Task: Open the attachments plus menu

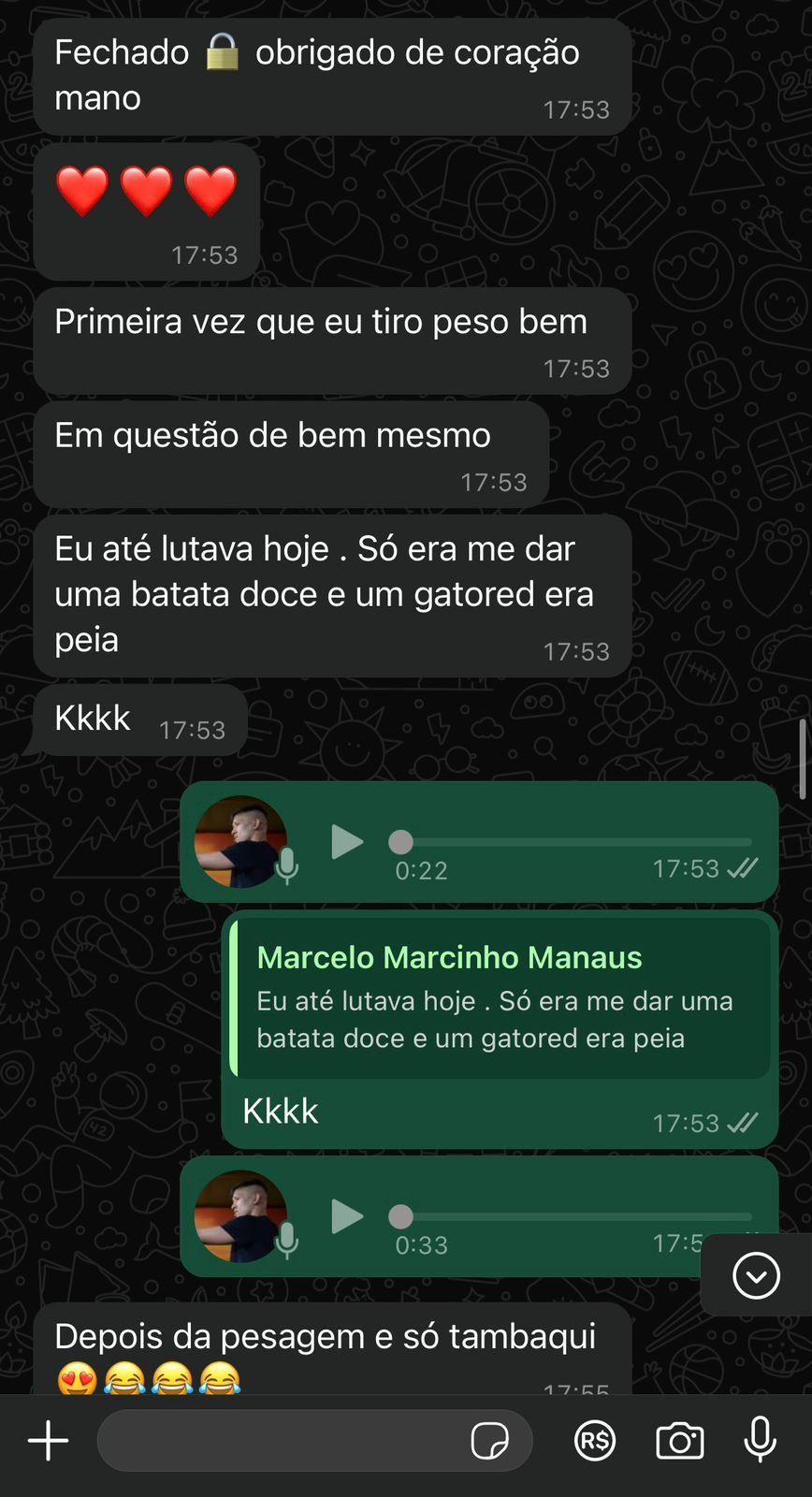Action: pyautogui.click(x=49, y=1441)
